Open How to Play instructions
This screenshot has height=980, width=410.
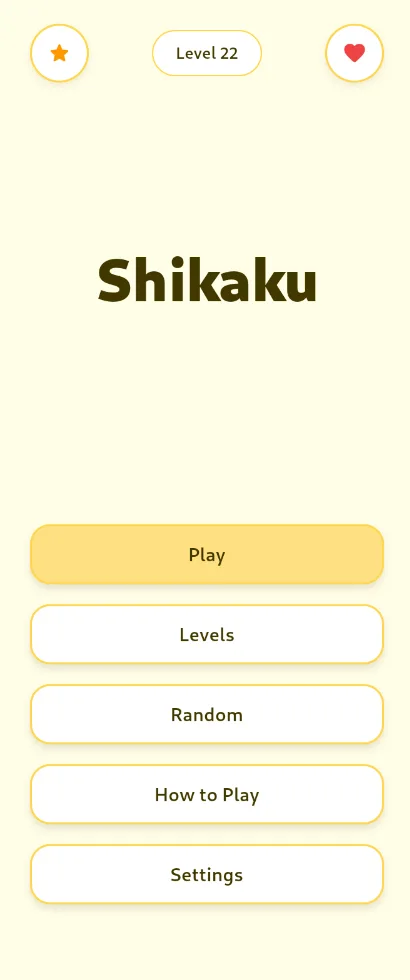tap(207, 794)
